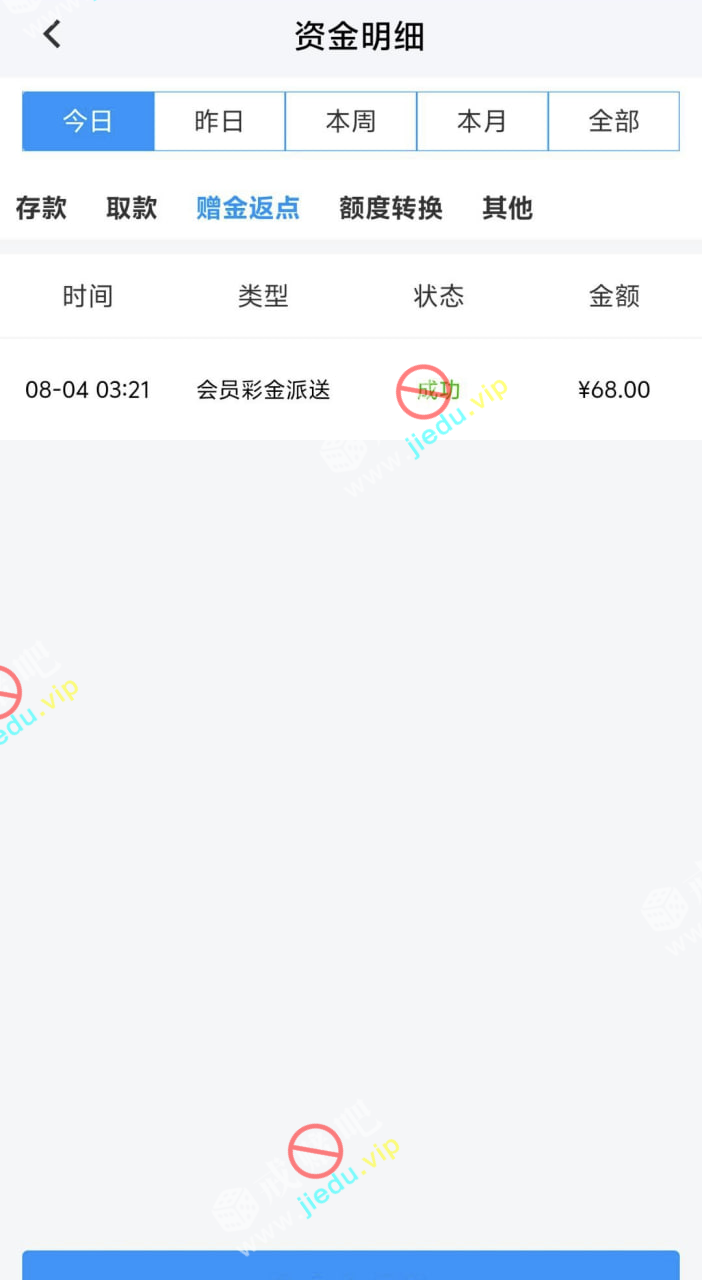The image size is (702, 1280).
Task: Switch to the 其他 category
Action: pyautogui.click(x=507, y=208)
